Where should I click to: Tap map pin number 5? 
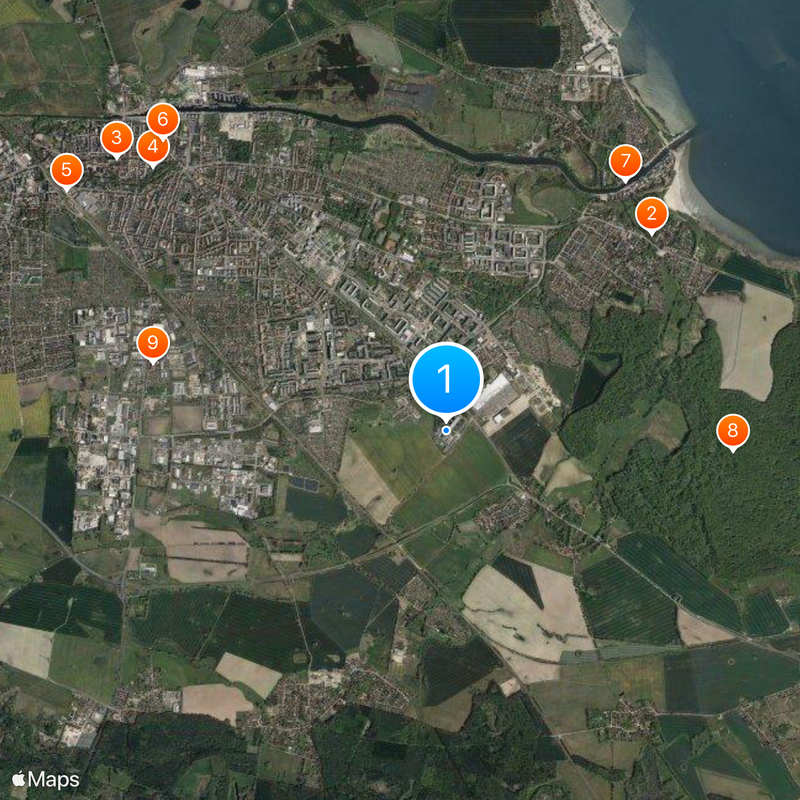pyautogui.click(x=67, y=169)
